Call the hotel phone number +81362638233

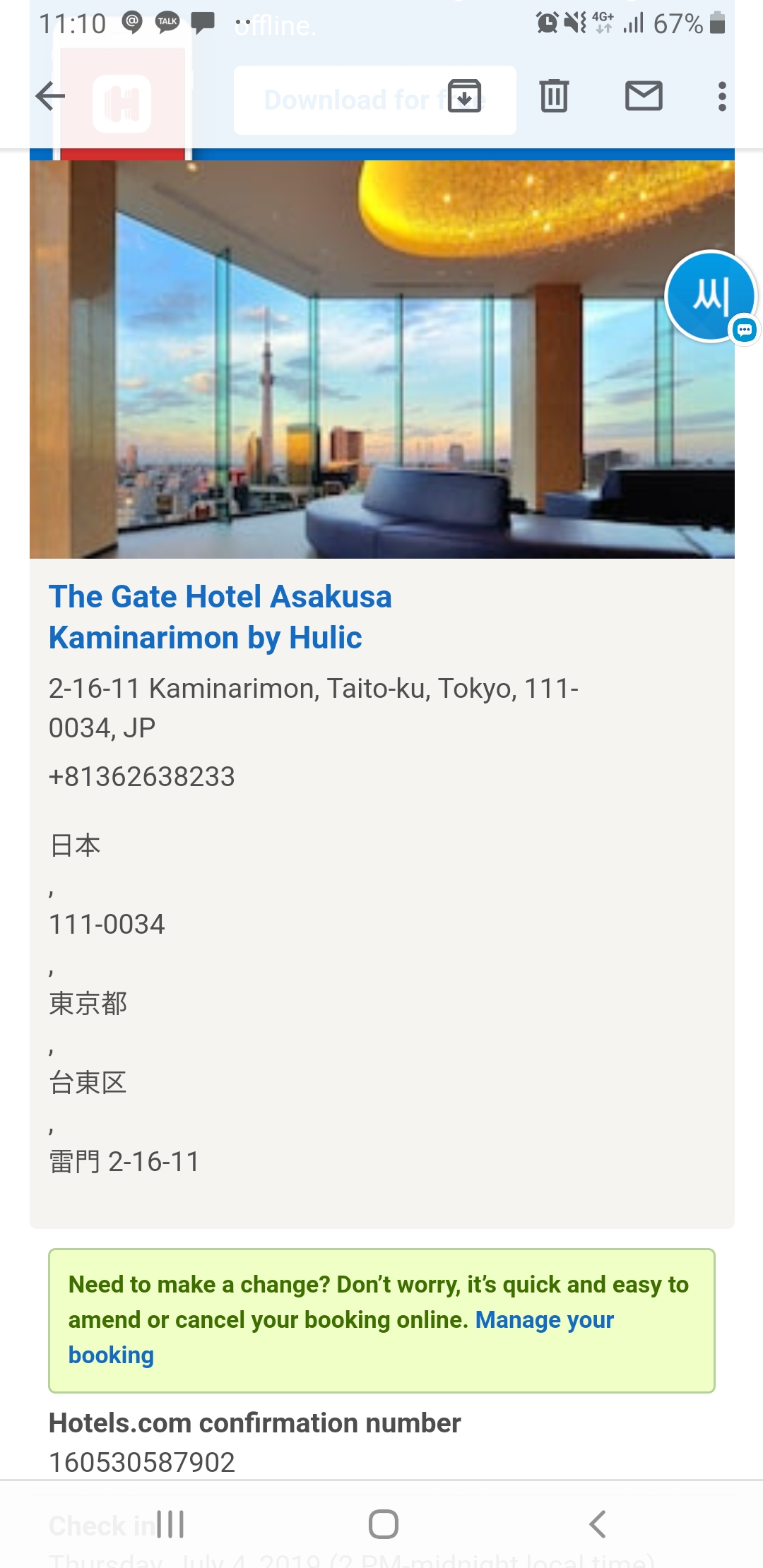(x=141, y=777)
